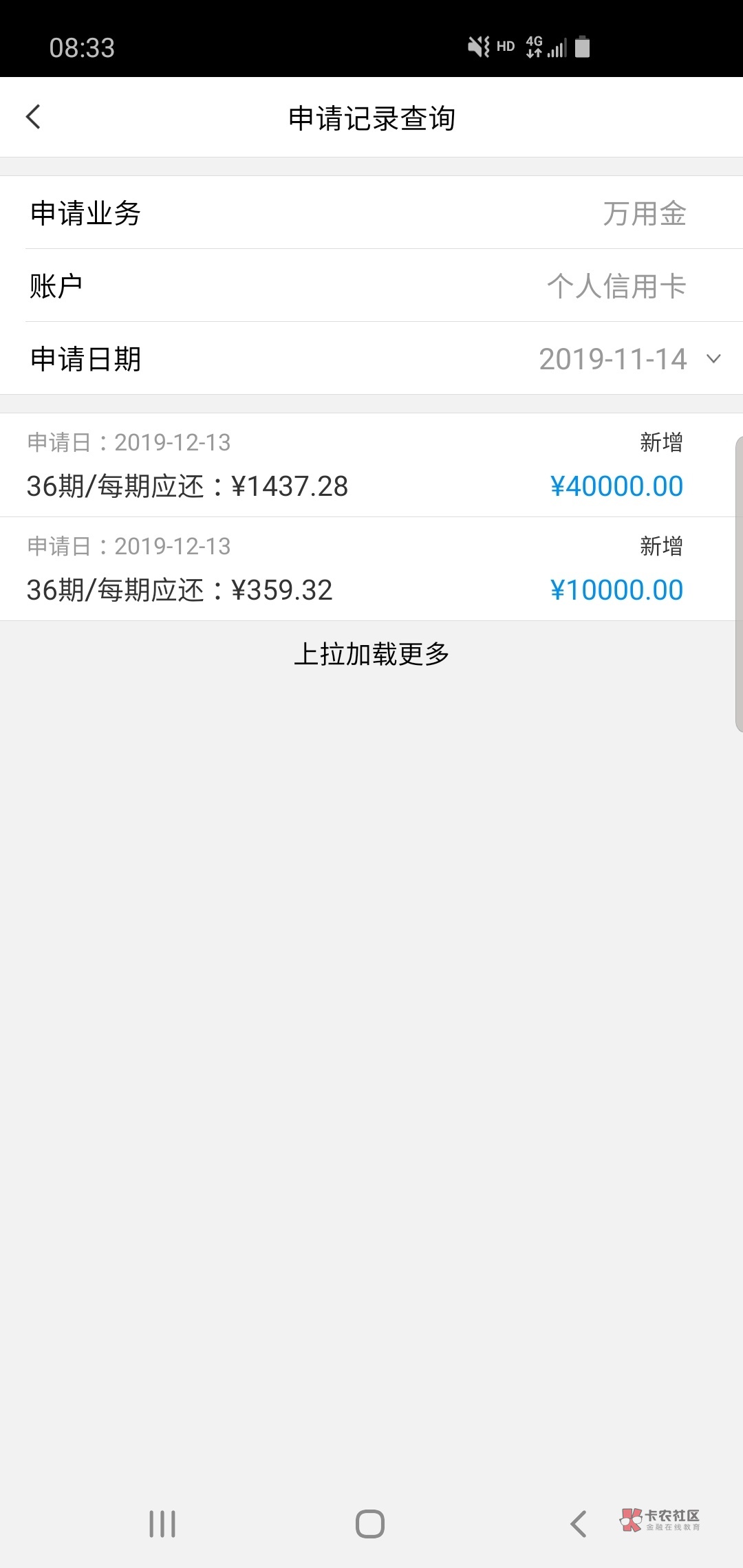The image size is (743, 1568).
Task: Expand the 申请日期 dropdown showing 2019-11-14
Action: 371,358
